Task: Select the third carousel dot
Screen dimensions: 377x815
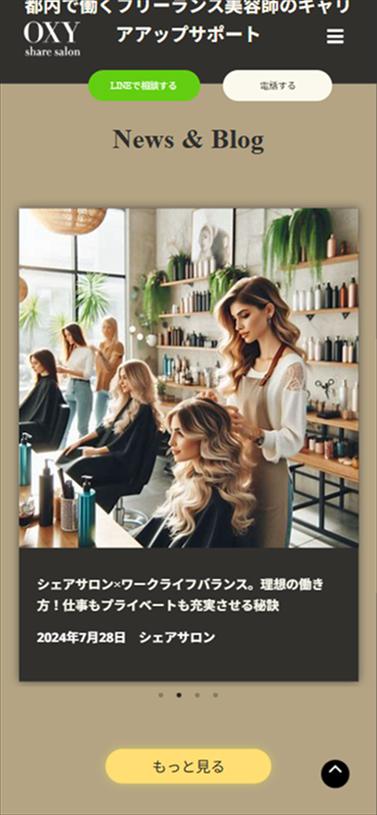Action: [197, 695]
